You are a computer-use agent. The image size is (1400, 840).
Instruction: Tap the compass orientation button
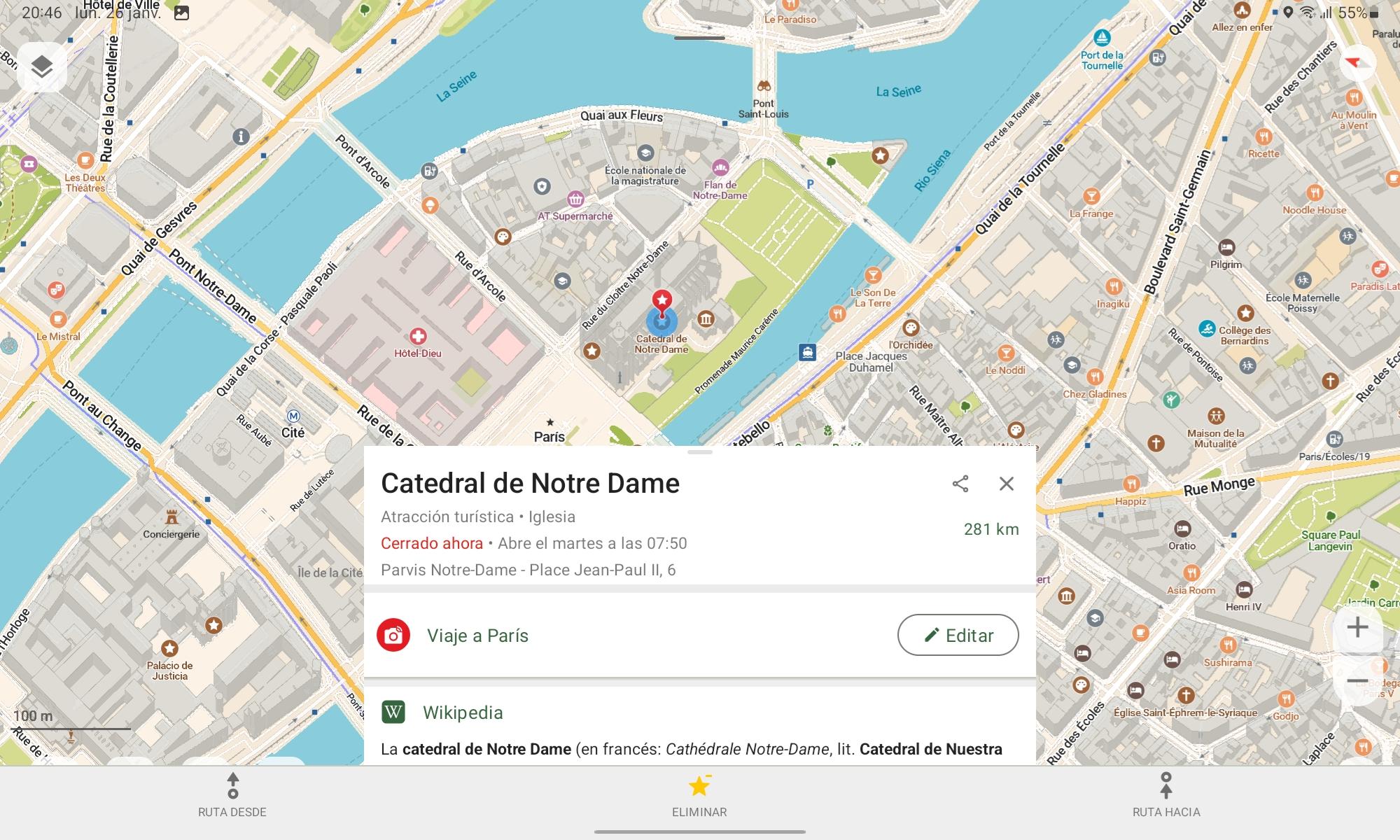1359,63
